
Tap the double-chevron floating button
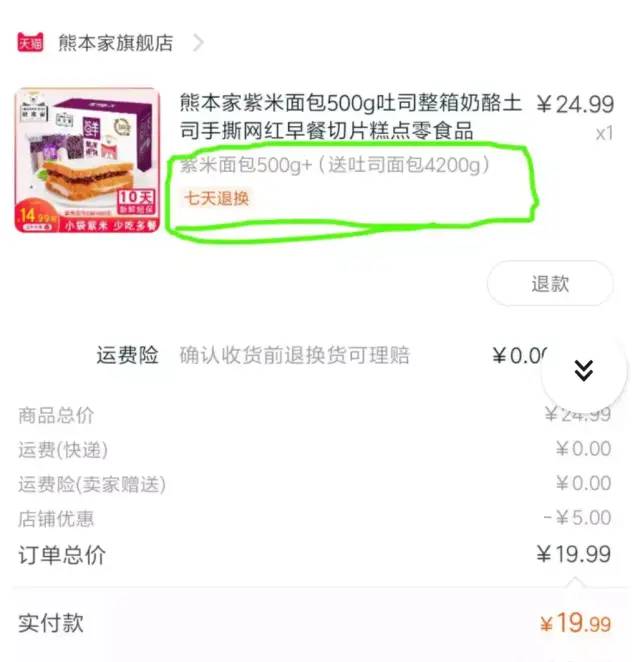point(584,370)
